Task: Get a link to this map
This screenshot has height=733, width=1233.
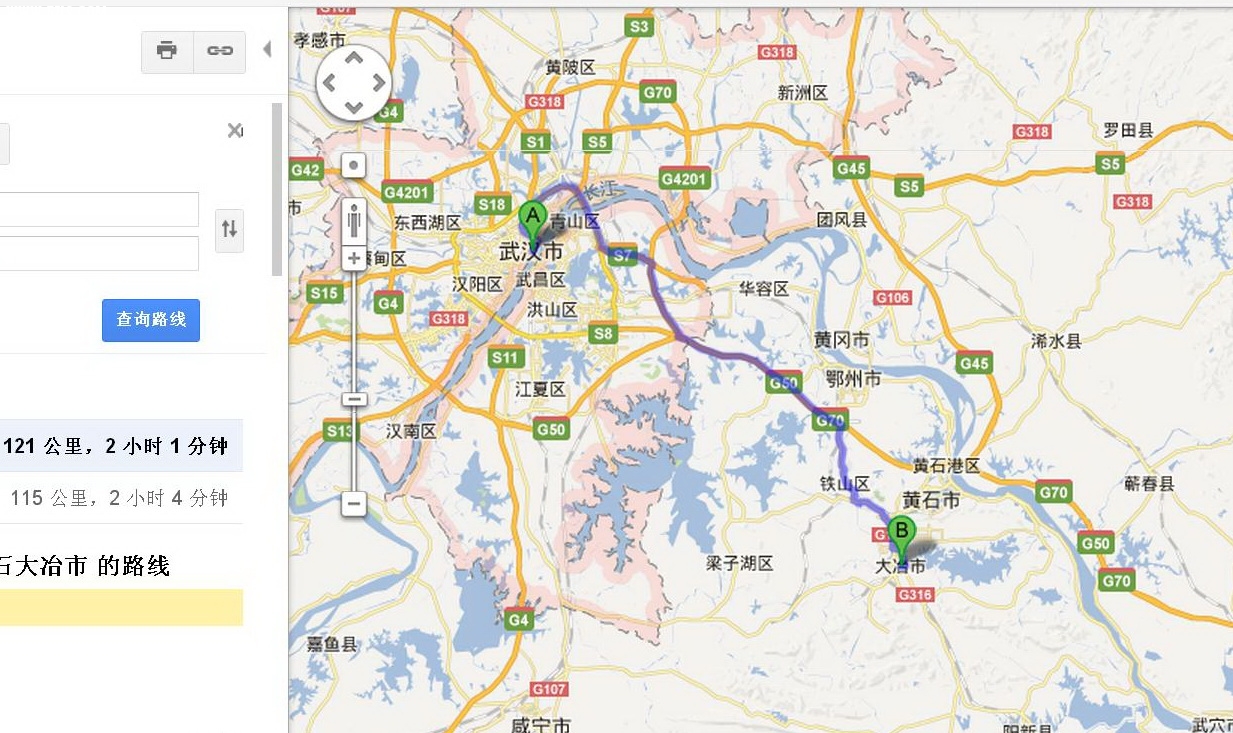Action: click(x=220, y=51)
